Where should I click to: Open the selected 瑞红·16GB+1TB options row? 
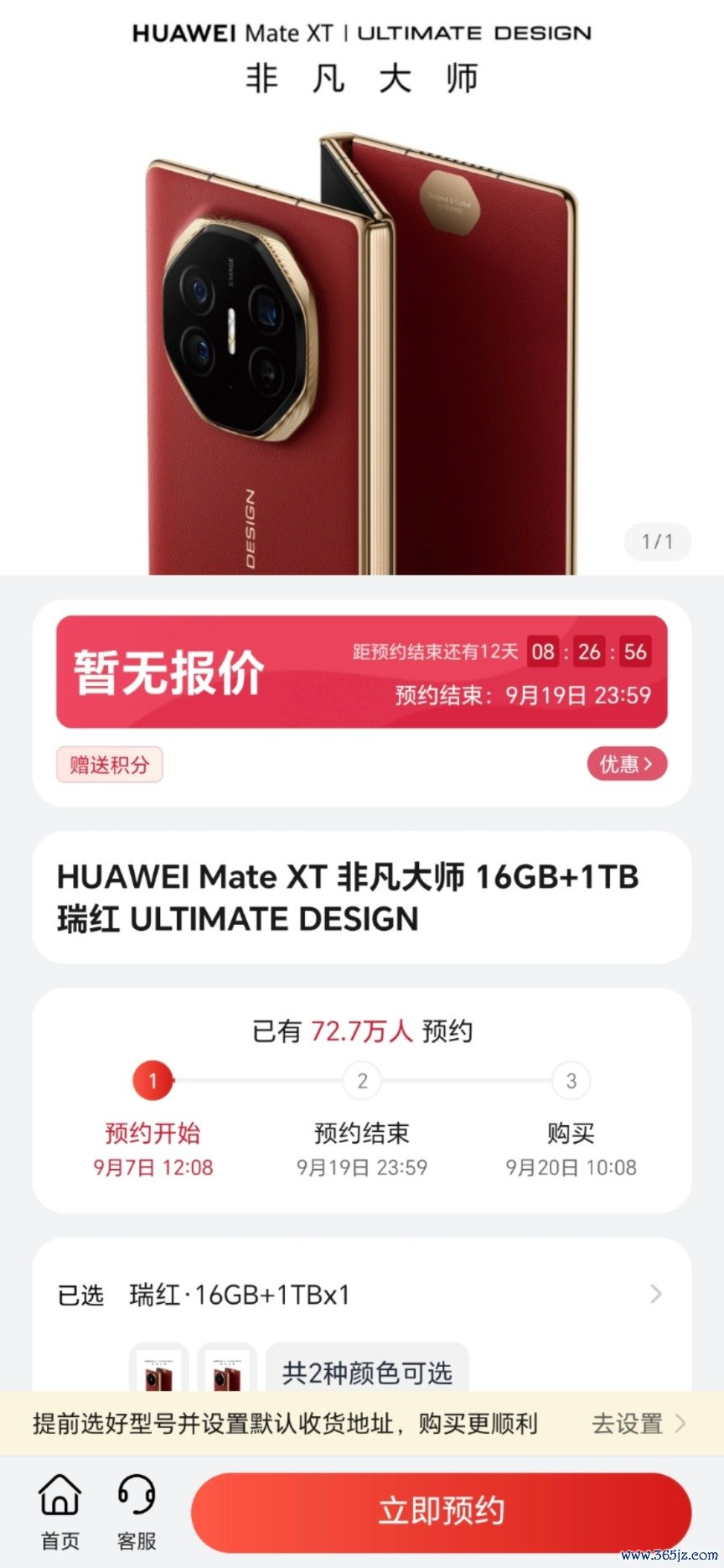click(x=360, y=1295)
